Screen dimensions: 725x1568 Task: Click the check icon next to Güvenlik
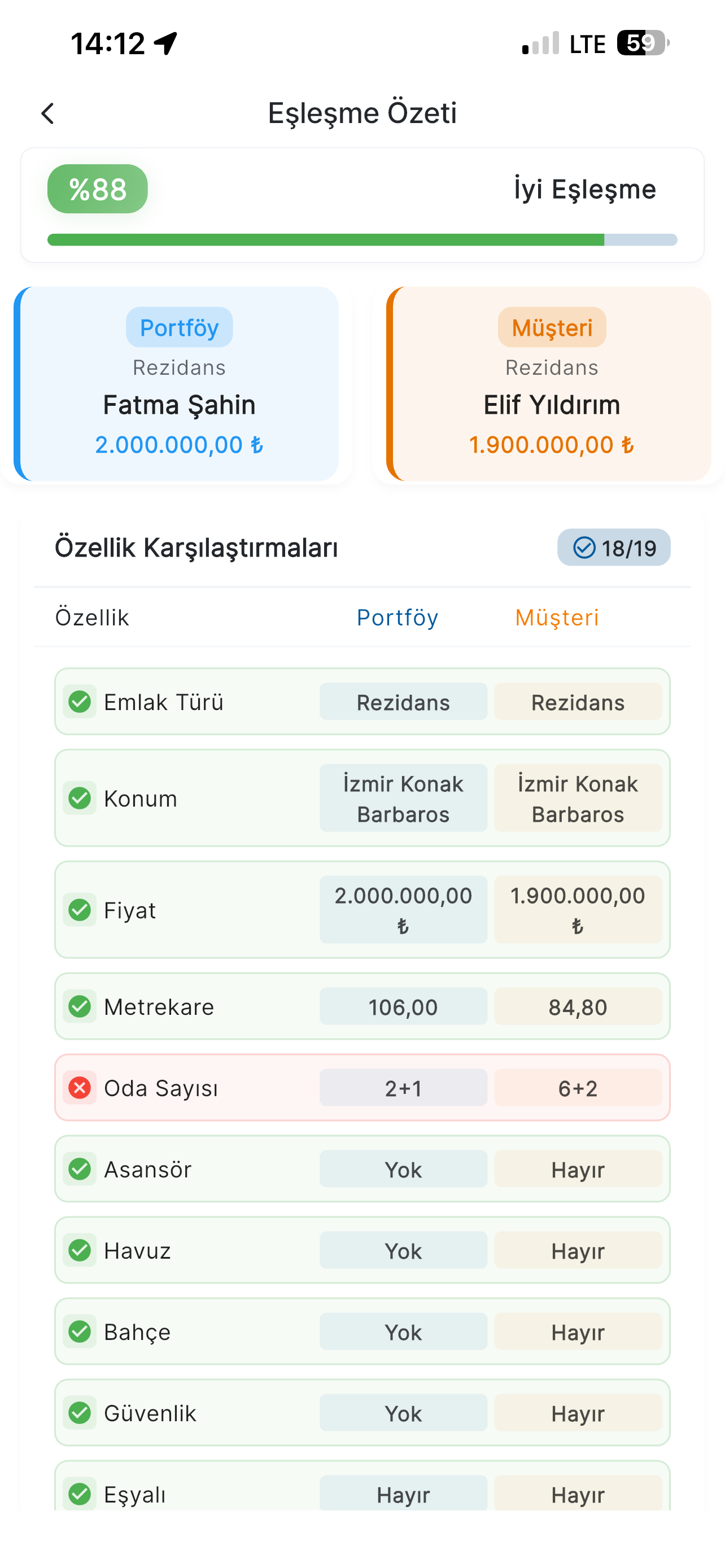pyautogui.click(x=80, y=1413)
